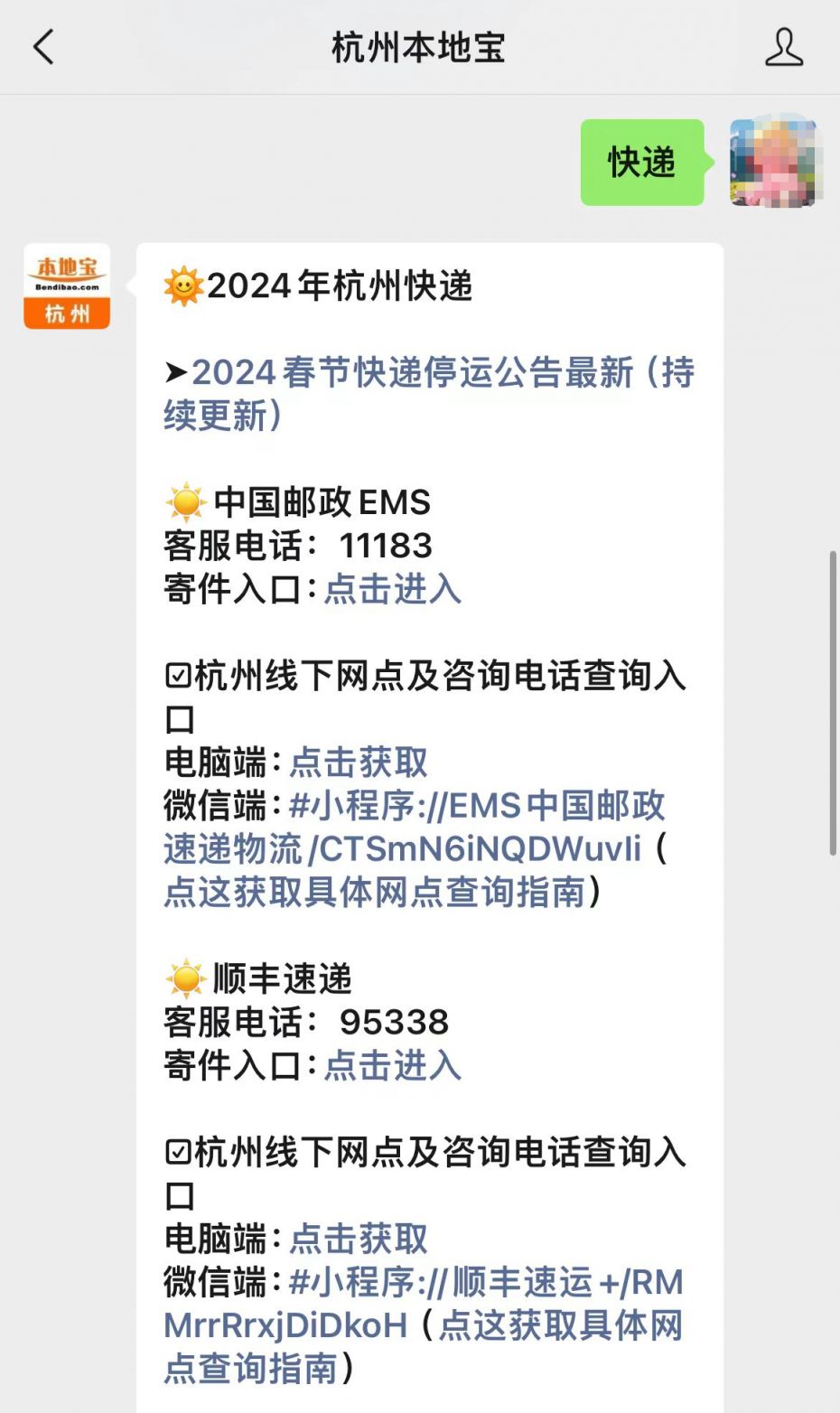Screen dimensions: 840x1413
Task: Tap the back chevron to exit chat
Action: pyautogui.click(x=42, y=49)
